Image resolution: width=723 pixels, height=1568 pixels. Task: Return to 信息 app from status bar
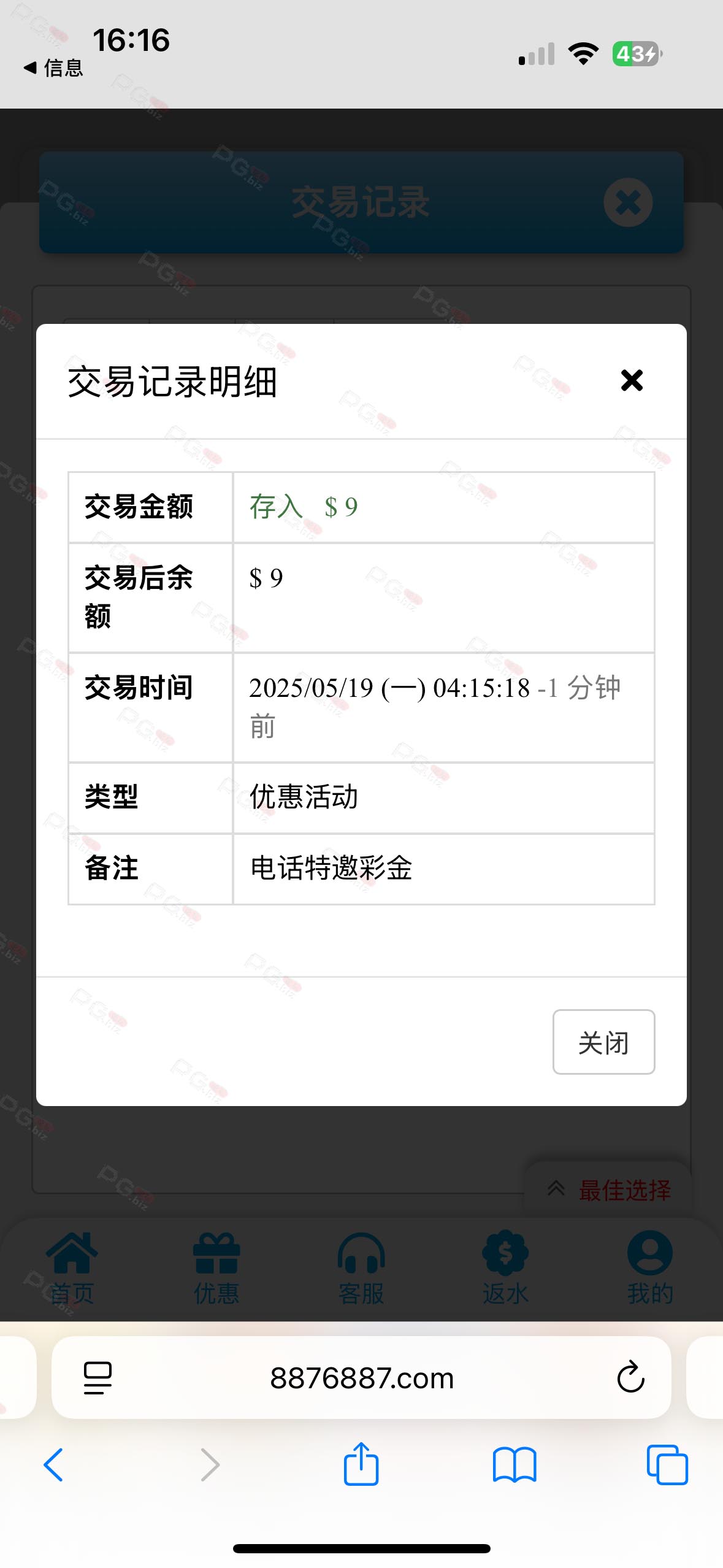[53, 67]
